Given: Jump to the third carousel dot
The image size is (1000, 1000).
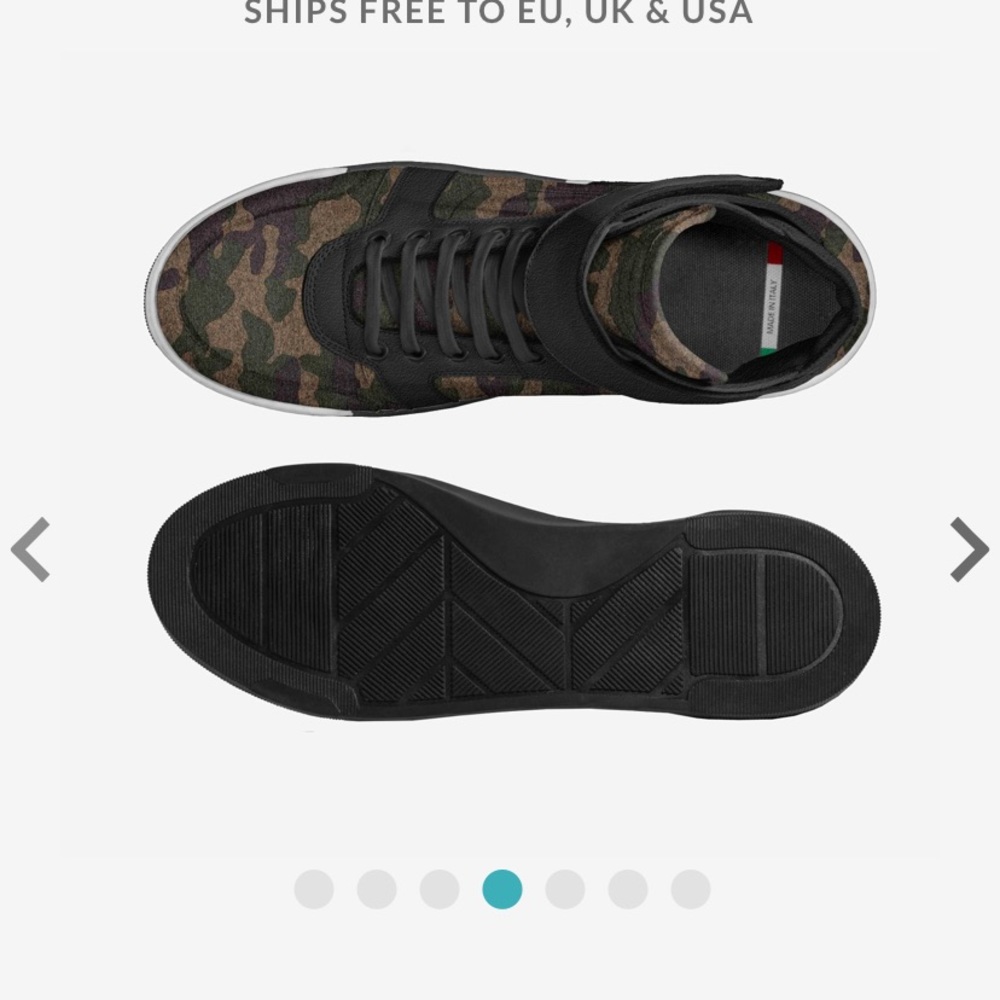Looking at the screenshot, I should click(x=440, y=889).
